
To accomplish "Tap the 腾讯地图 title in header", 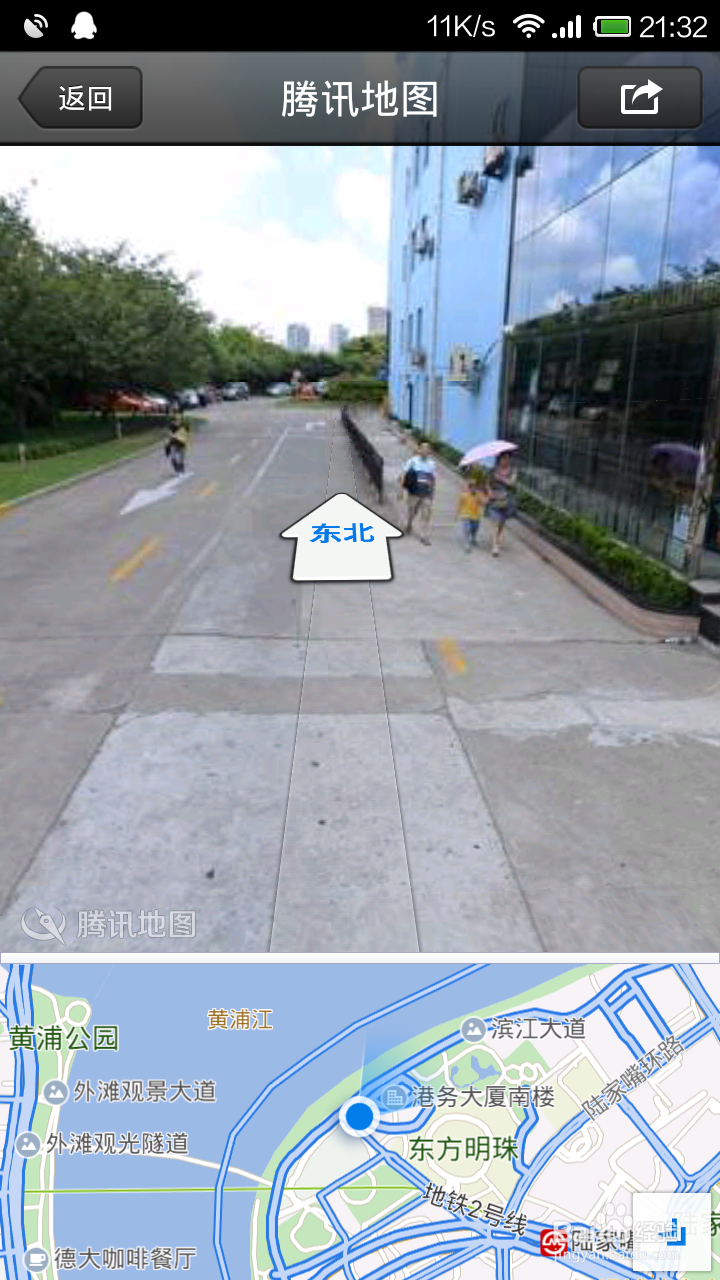I will (x=359, y=97).
